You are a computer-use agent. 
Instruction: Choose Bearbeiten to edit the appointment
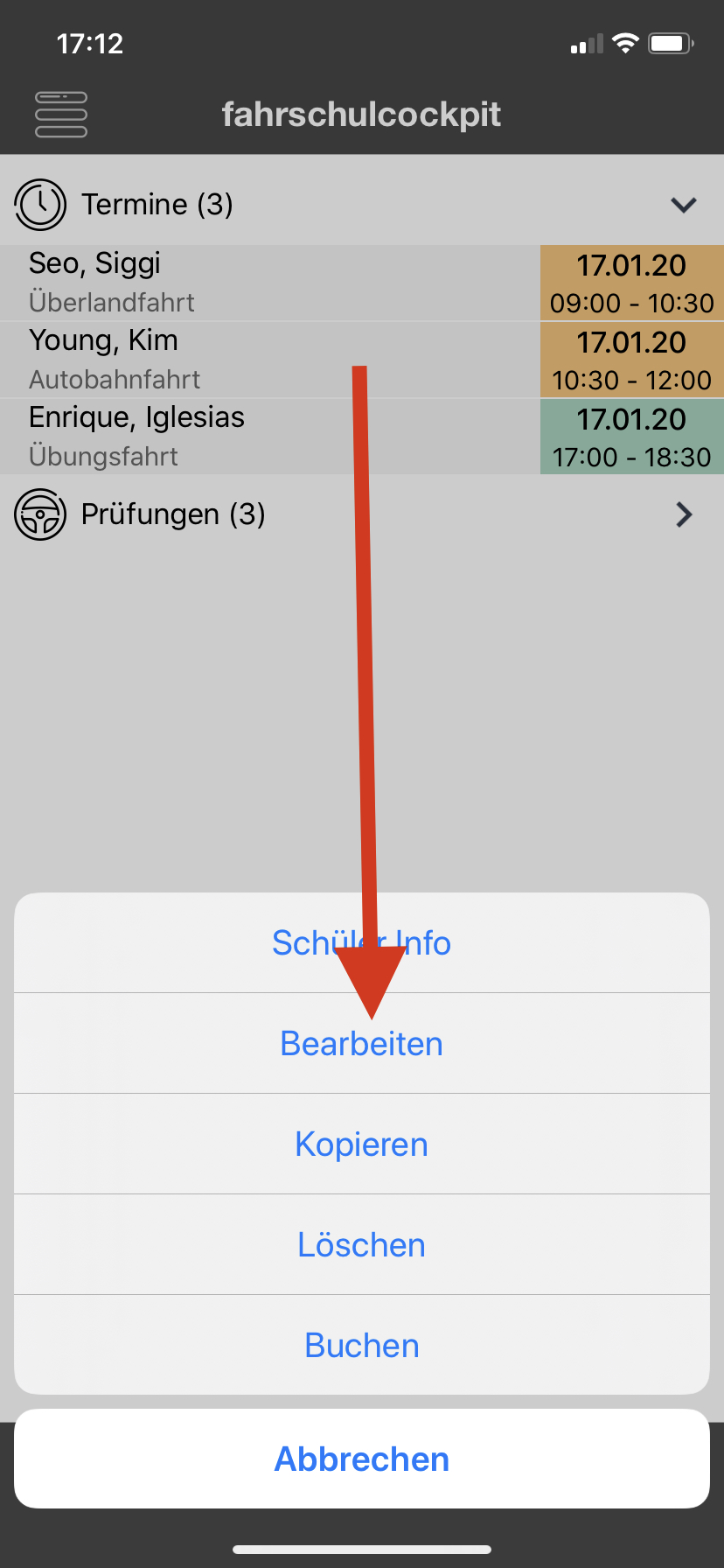coord(361,1044)
